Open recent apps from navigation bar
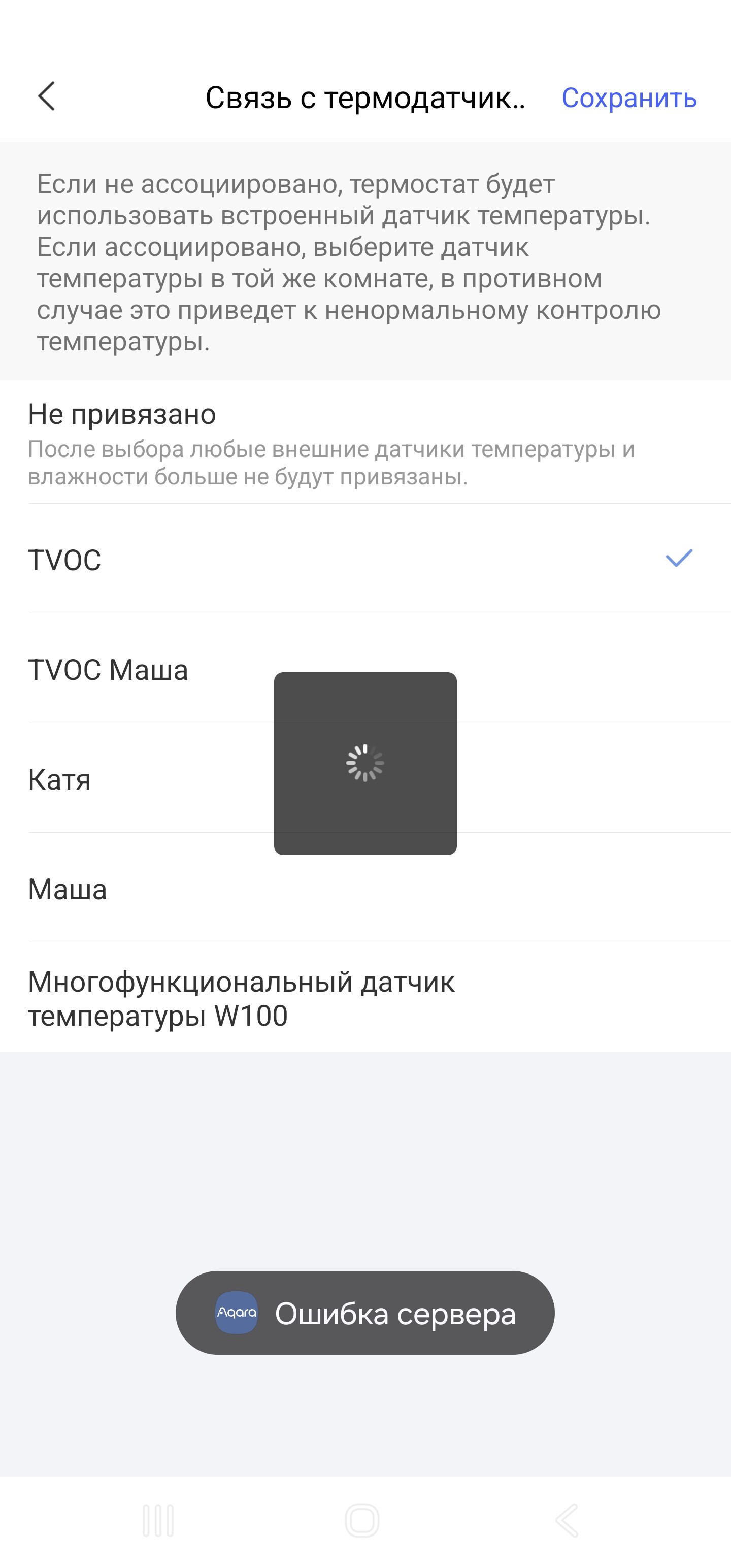The image size is (731, 1568). [x=158, y=1520]
